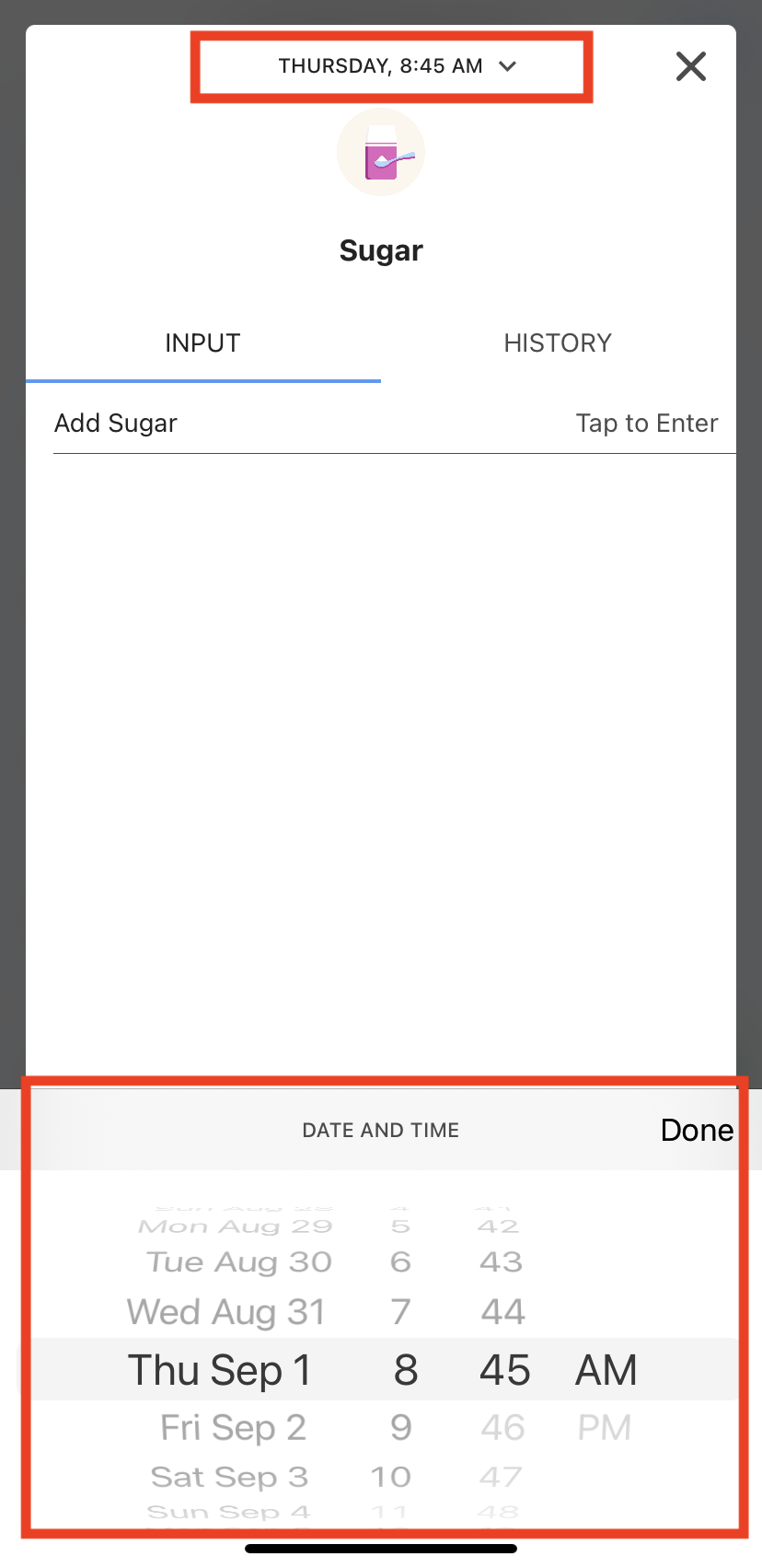Pick hour 7 in time picker
This screenshot has width=762, height=1568.
point(400,1312)
